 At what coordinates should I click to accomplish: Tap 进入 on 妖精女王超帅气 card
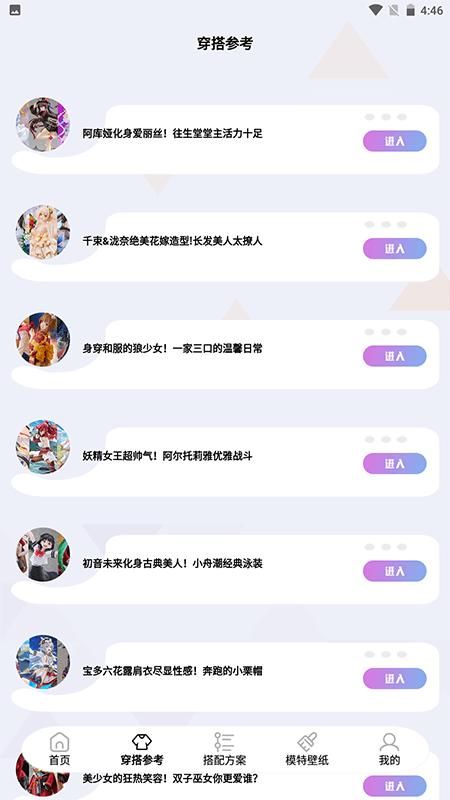(394, 464)
